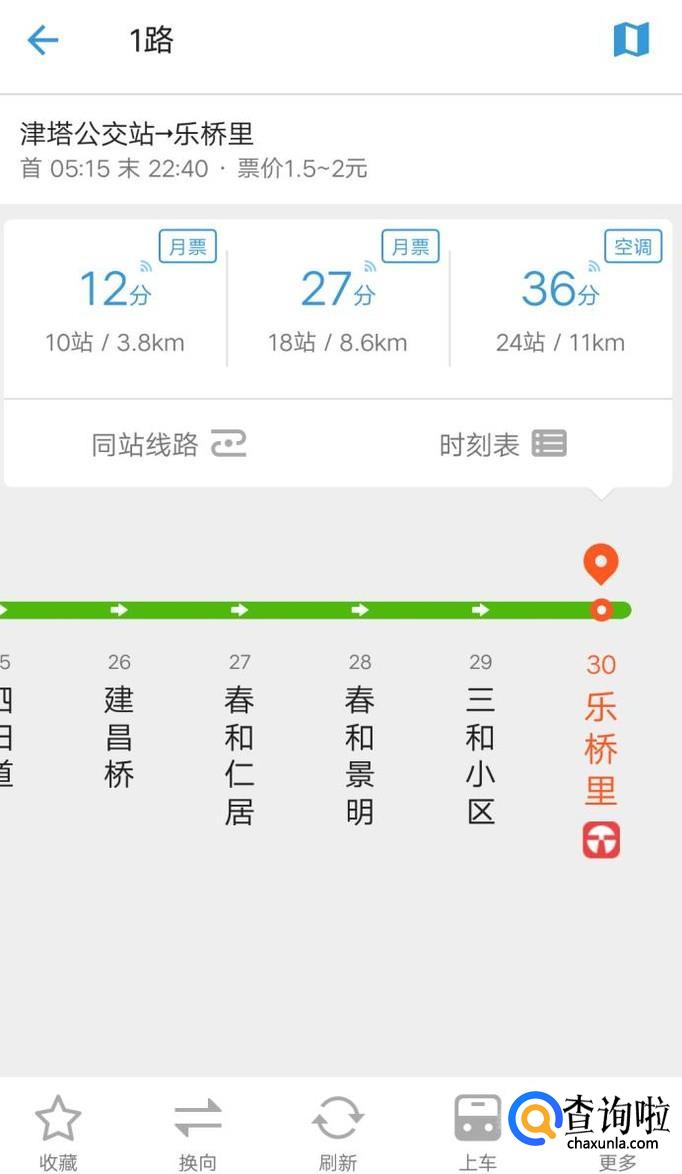Select stop 28 春和景明
682x1174 pixels.
(360, 738)
